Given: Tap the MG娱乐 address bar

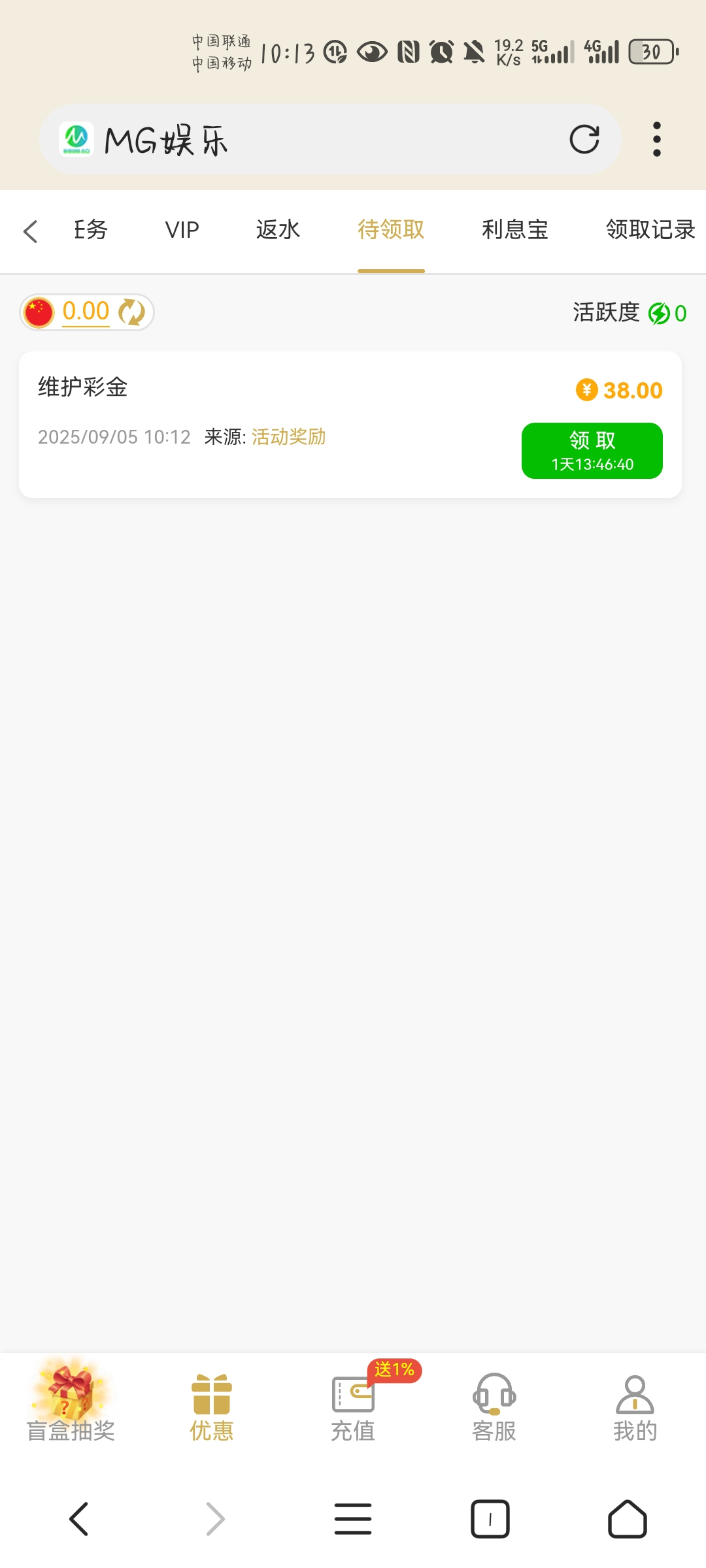Looking at the screenshot, I should [327, 139].
